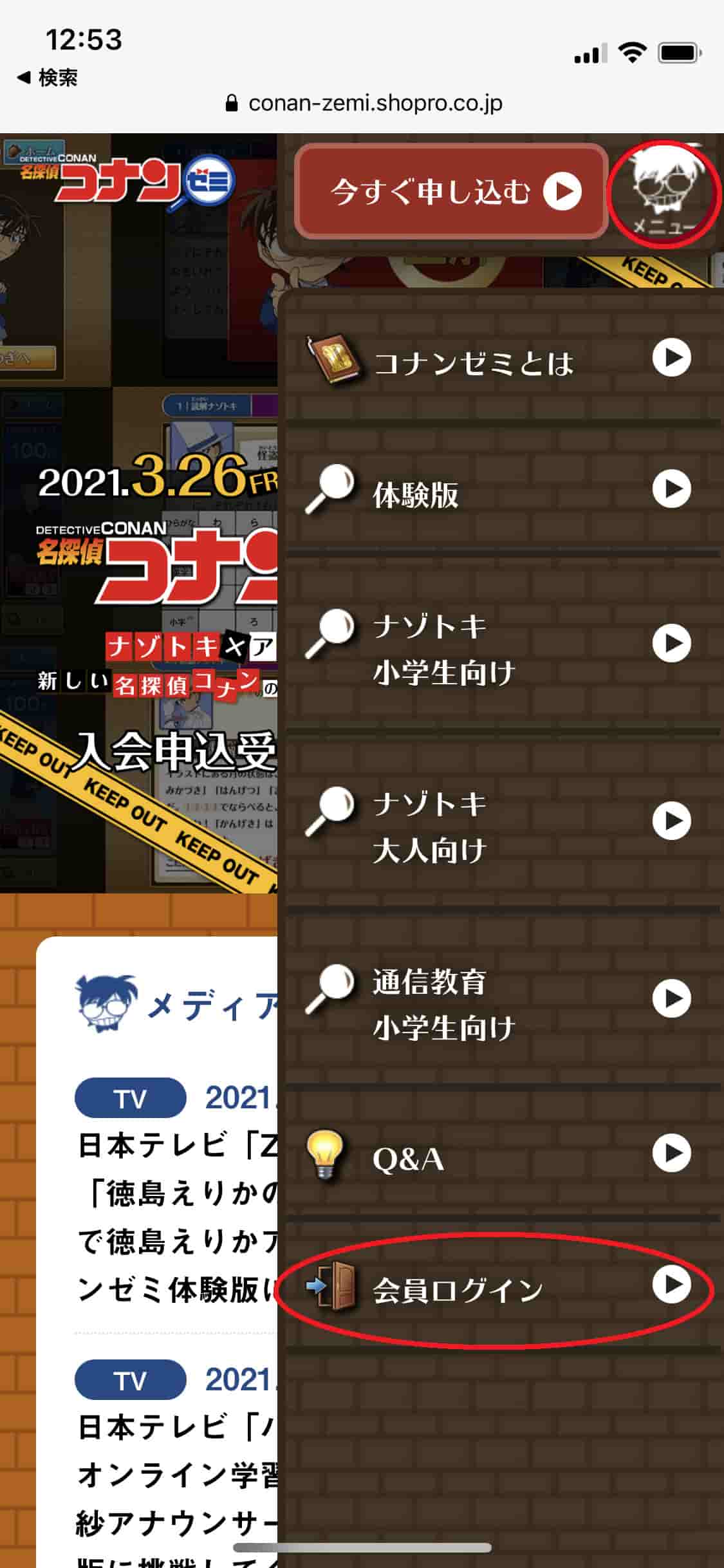
Task: Return to previous app via 検索
Action: tap(48, 78)
